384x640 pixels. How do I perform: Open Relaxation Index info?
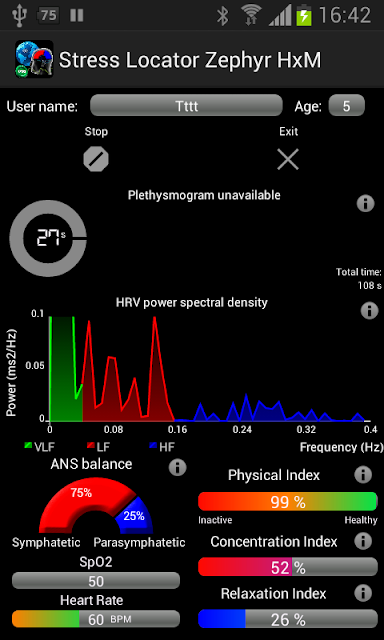pyautogui.click(x=363, y=593)
